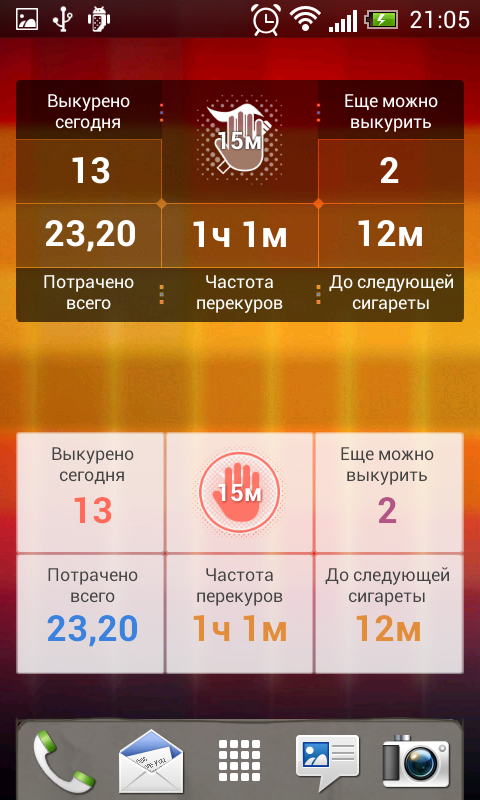Open the Messages app
Viewport: 480px width, 800px height.
click(x=328, y=760)
